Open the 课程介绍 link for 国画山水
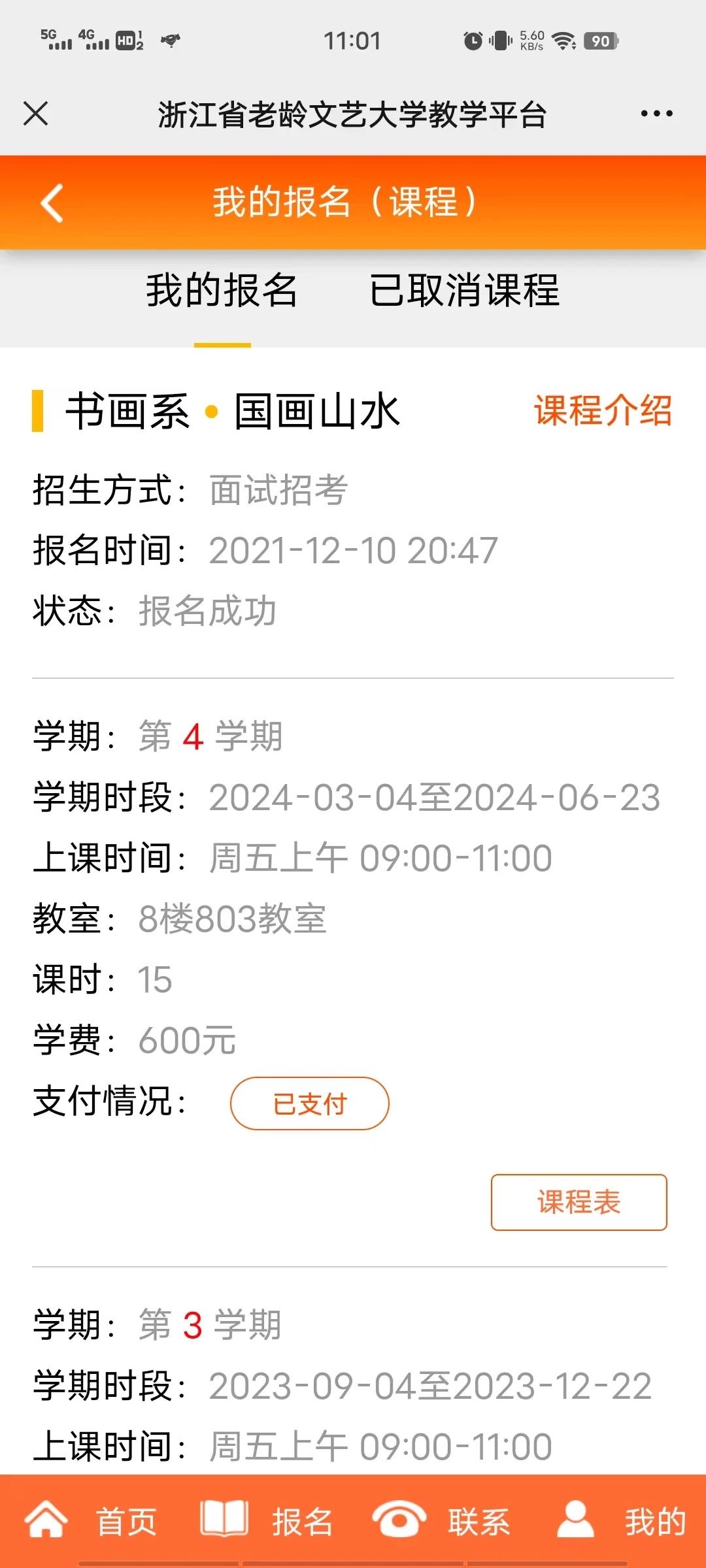Image resolution: width=706 pixels, height=1568 pixels. pyautogui.click(x=603, y=410)
